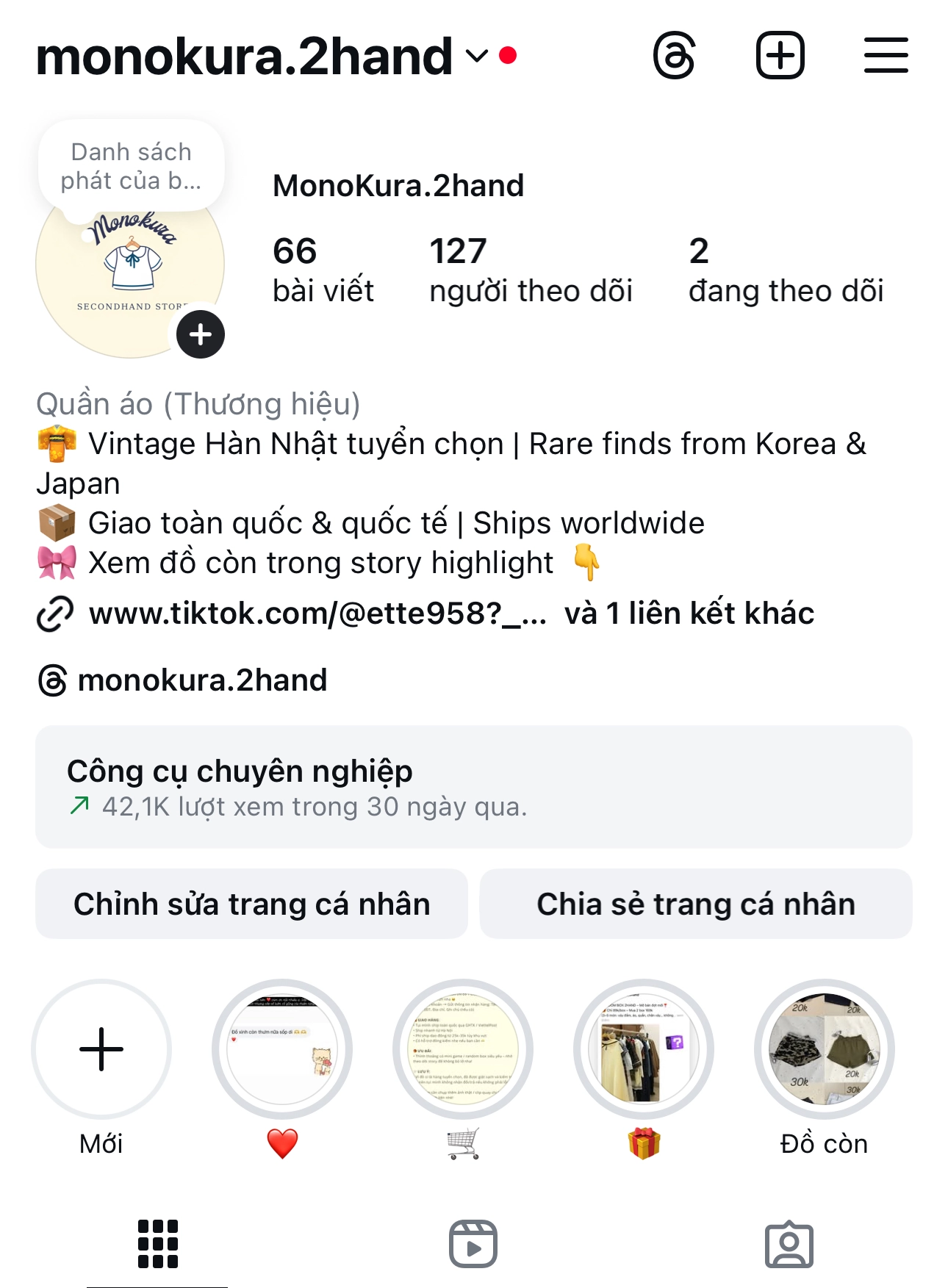948x1288 pixels.
Task: Open the shopping cart story highlight
Action: (463, 1049)
